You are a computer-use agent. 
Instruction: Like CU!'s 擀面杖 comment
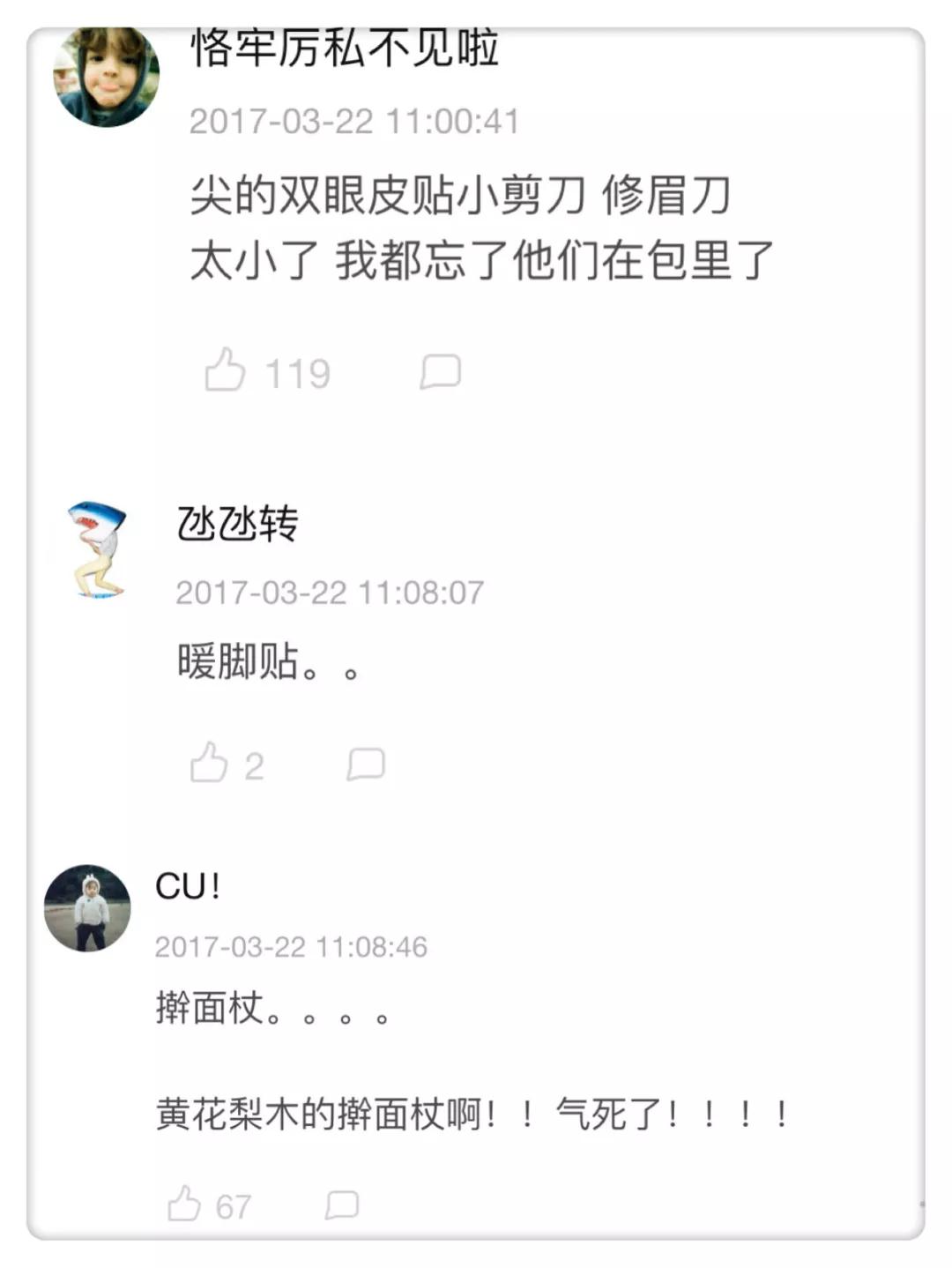click(x=185, y=1204)
